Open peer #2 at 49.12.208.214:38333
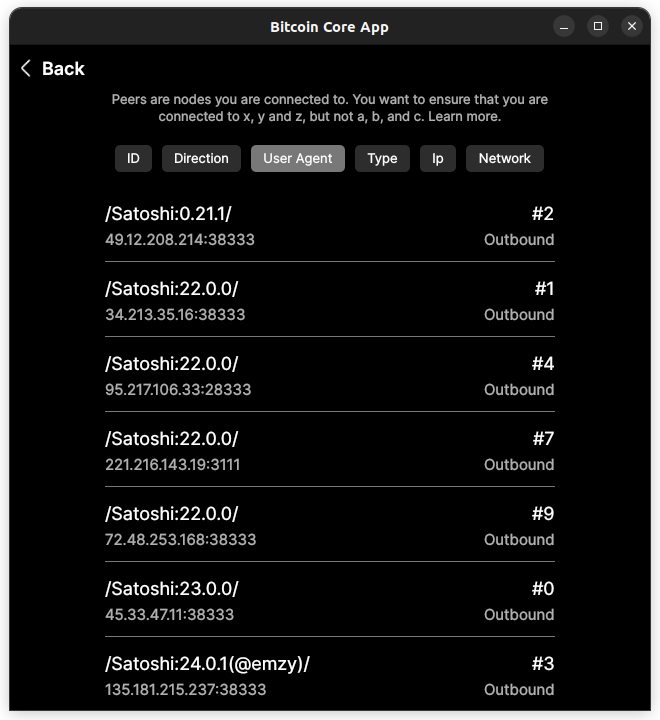The width and height of the screenshot is (660, 720). tap(330, 225)
